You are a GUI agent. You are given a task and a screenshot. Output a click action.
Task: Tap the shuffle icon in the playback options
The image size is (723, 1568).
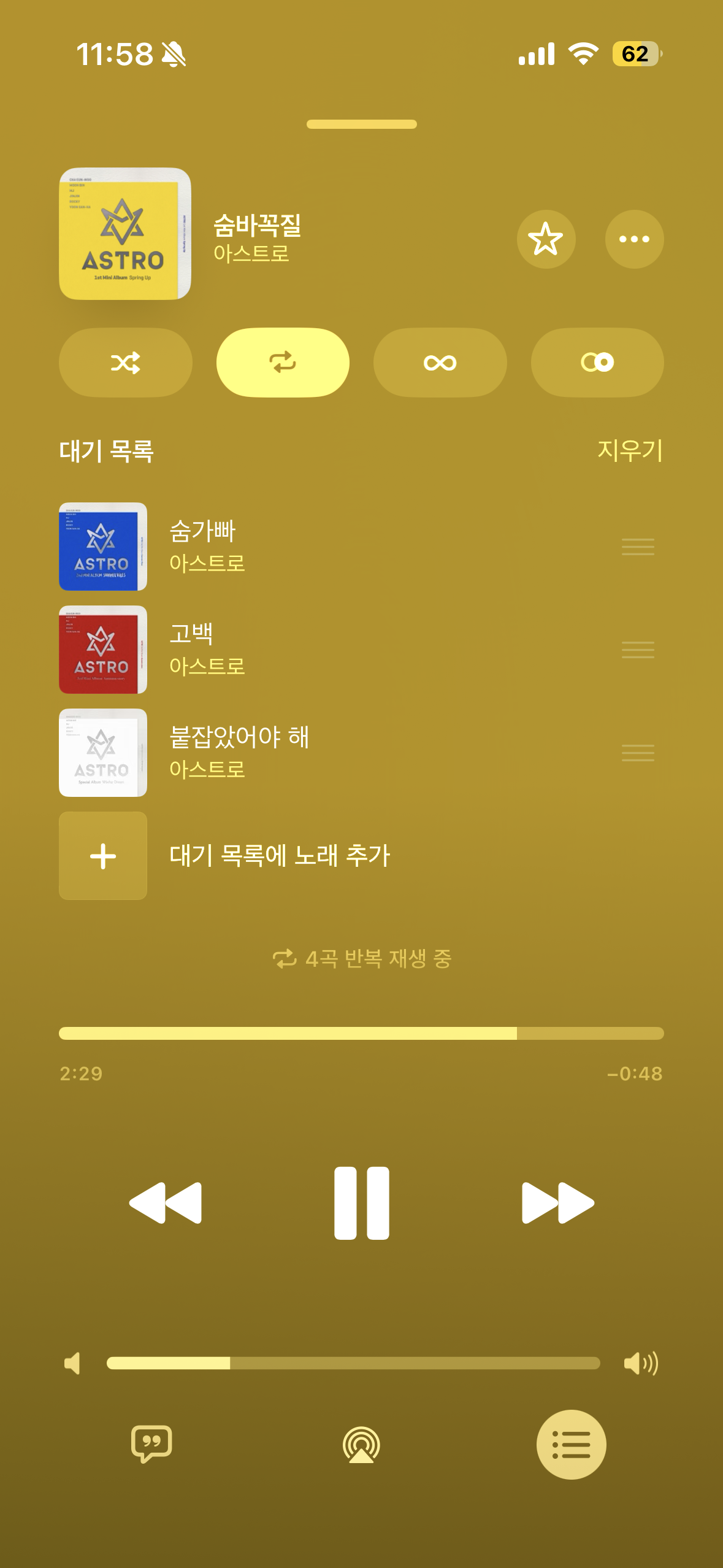pos(125,362)
